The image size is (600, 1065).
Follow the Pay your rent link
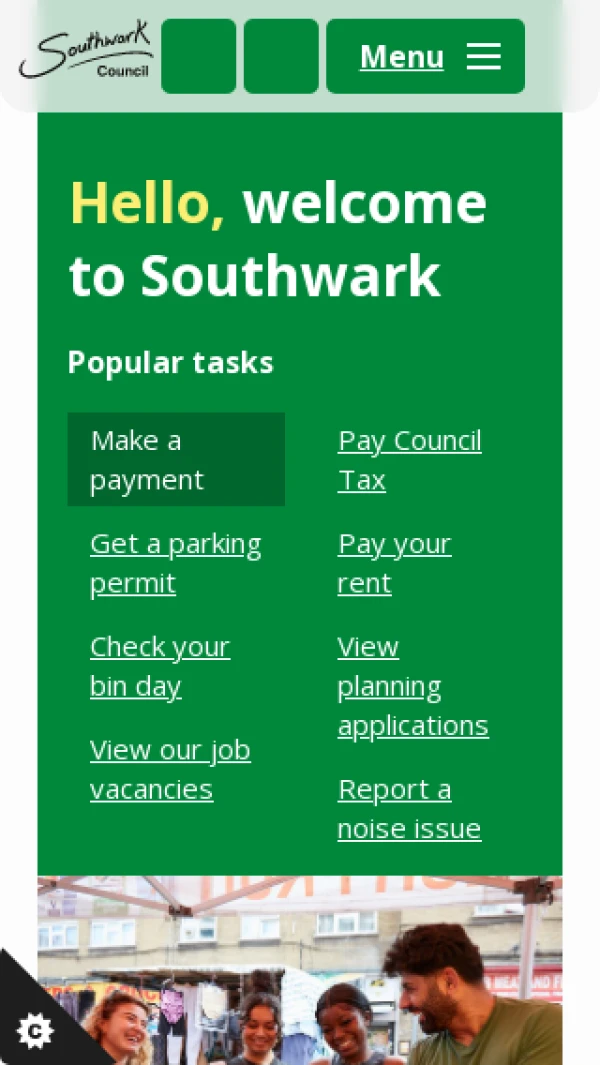tap(394, 563)
